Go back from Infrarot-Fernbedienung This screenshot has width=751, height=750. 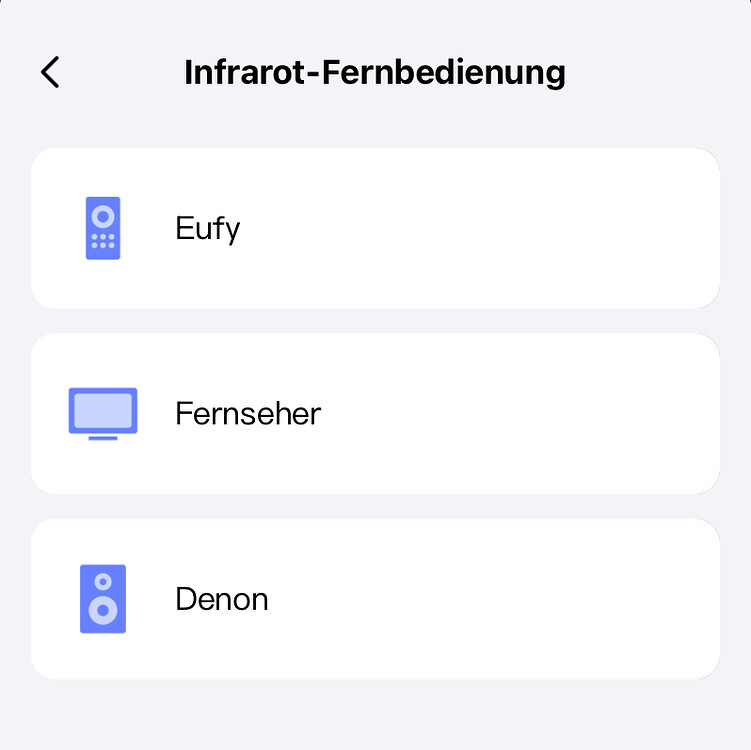50,72
